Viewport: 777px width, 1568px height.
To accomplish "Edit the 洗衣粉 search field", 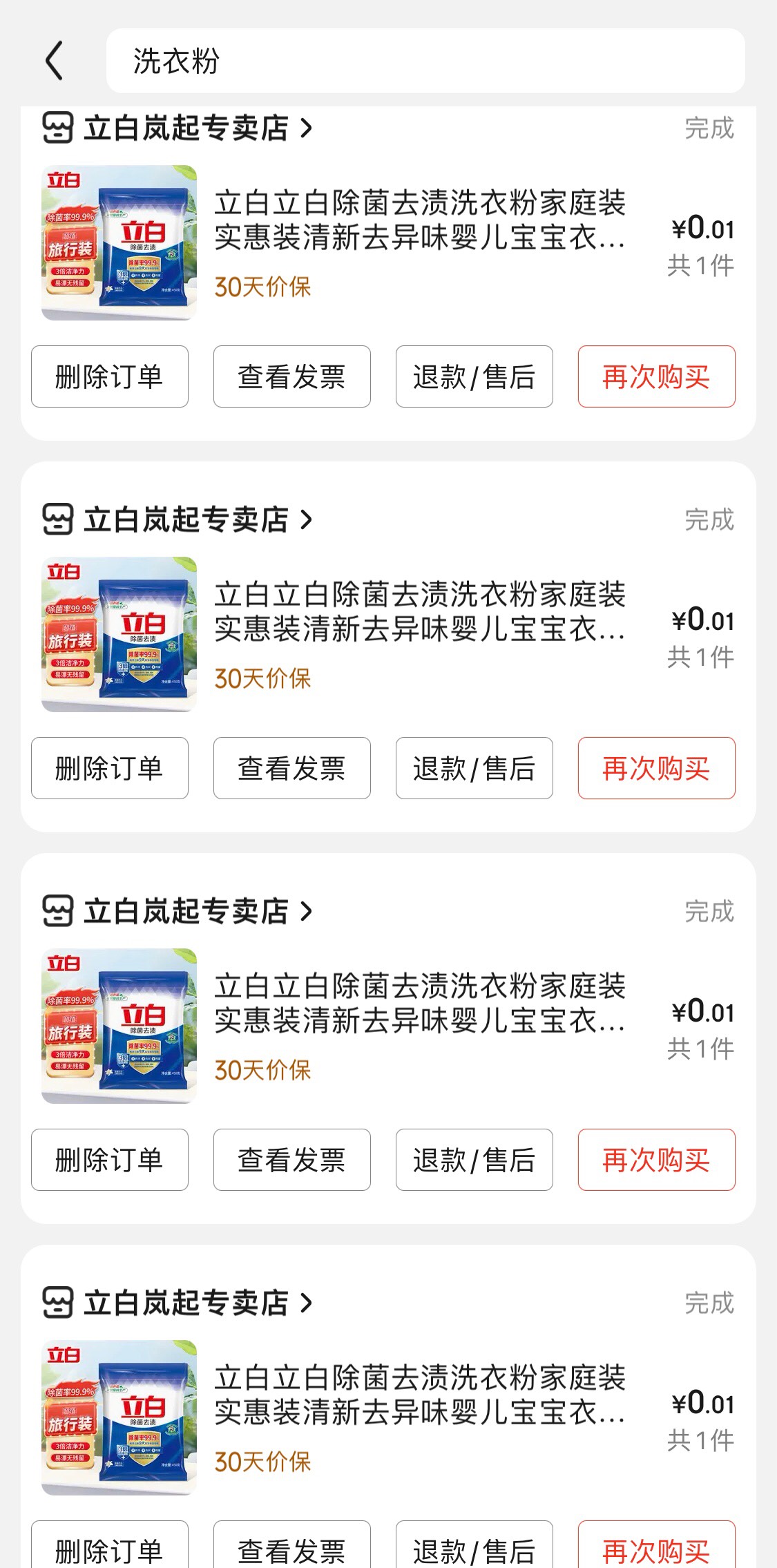I will [x=425, y=61].
